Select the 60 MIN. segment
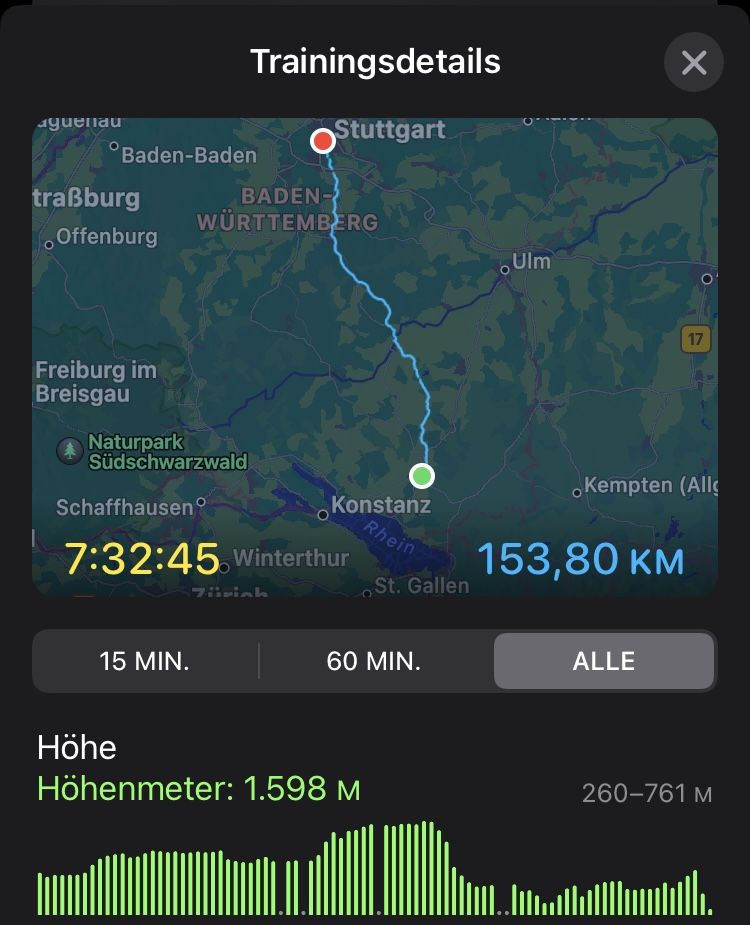 coord(374,661)
